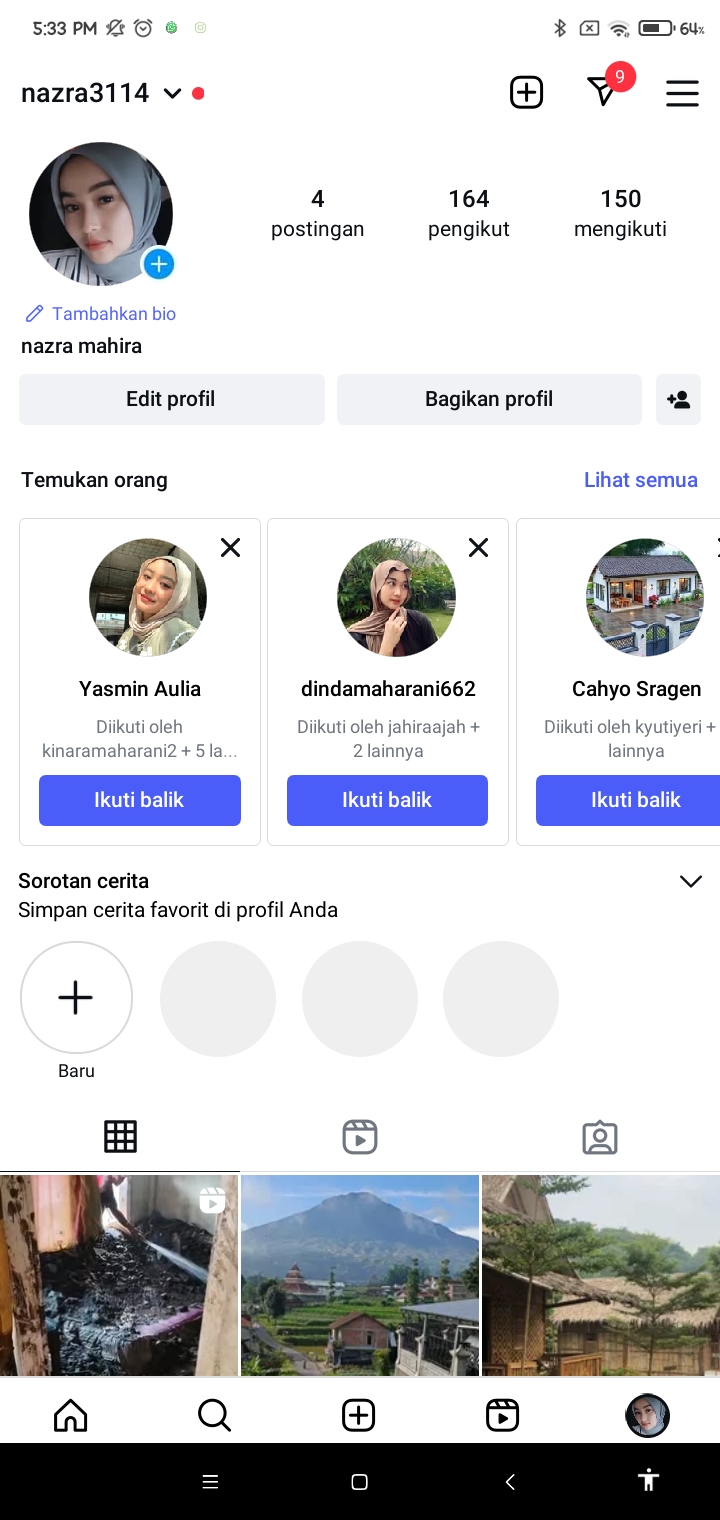Add a new Baru story highlight

pyautogui.click(x=76, y=998)
